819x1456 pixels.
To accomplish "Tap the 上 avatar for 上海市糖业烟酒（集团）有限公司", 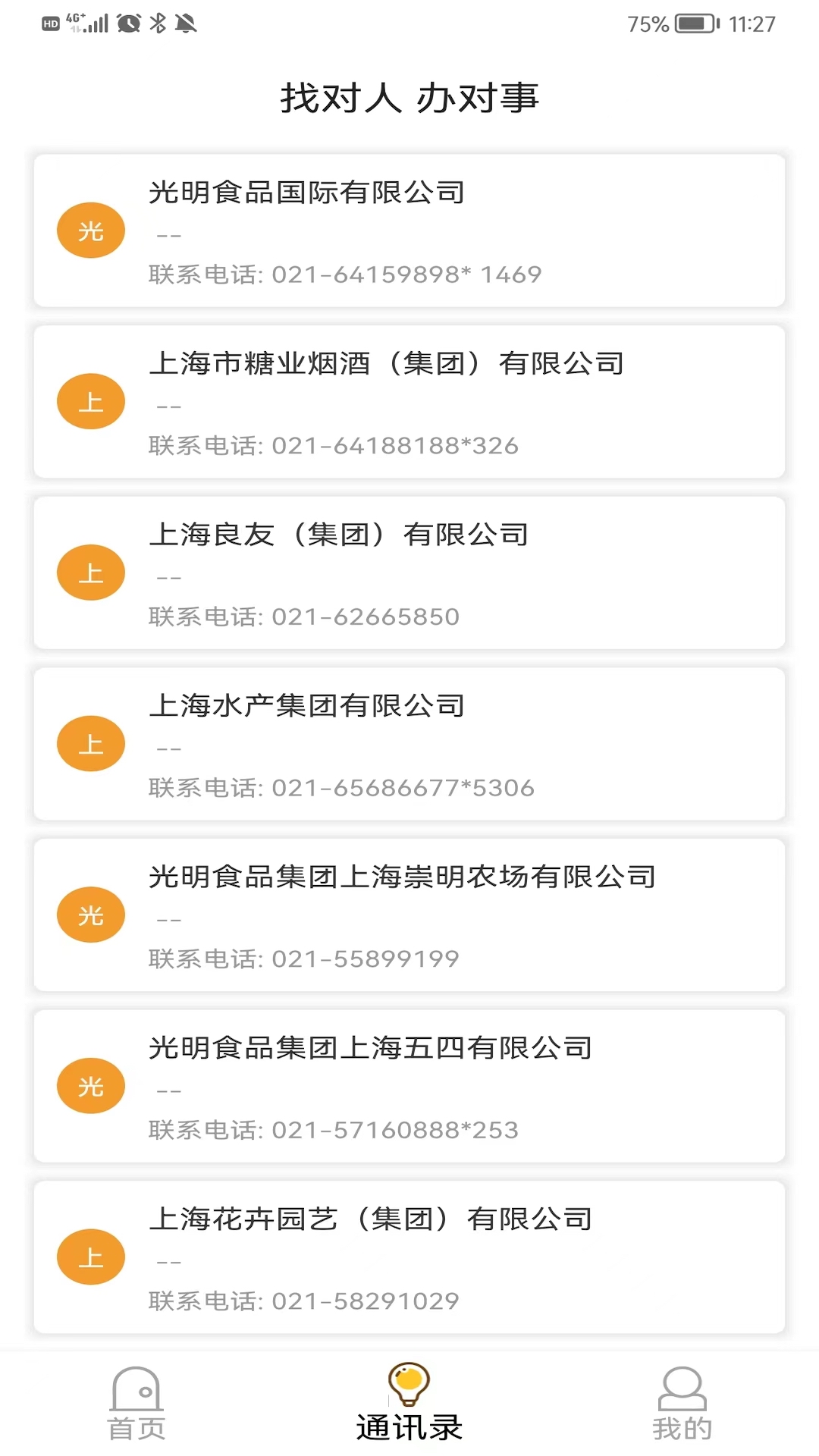I will tap(90, 400).
